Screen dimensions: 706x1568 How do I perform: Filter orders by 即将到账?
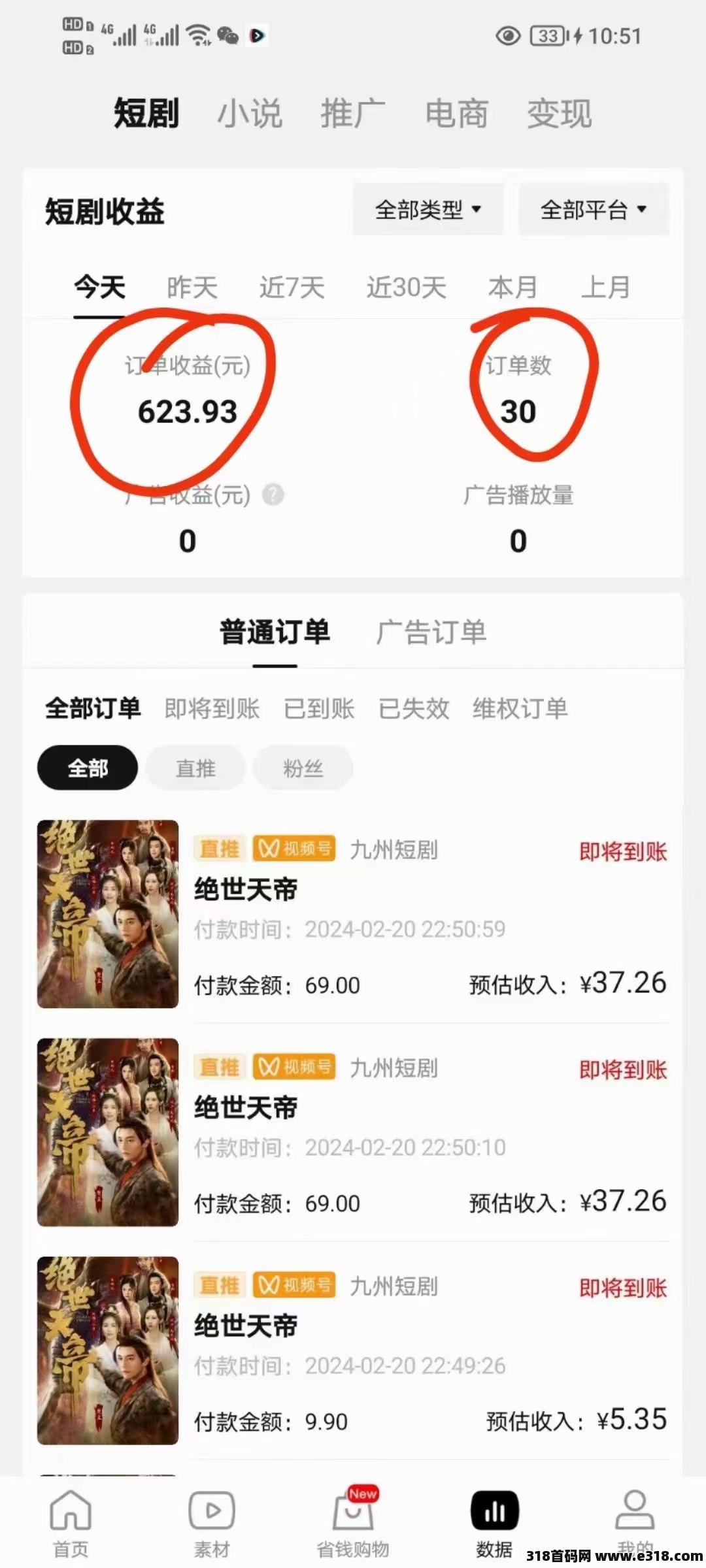pyautogui.click(x=212, y=708)
